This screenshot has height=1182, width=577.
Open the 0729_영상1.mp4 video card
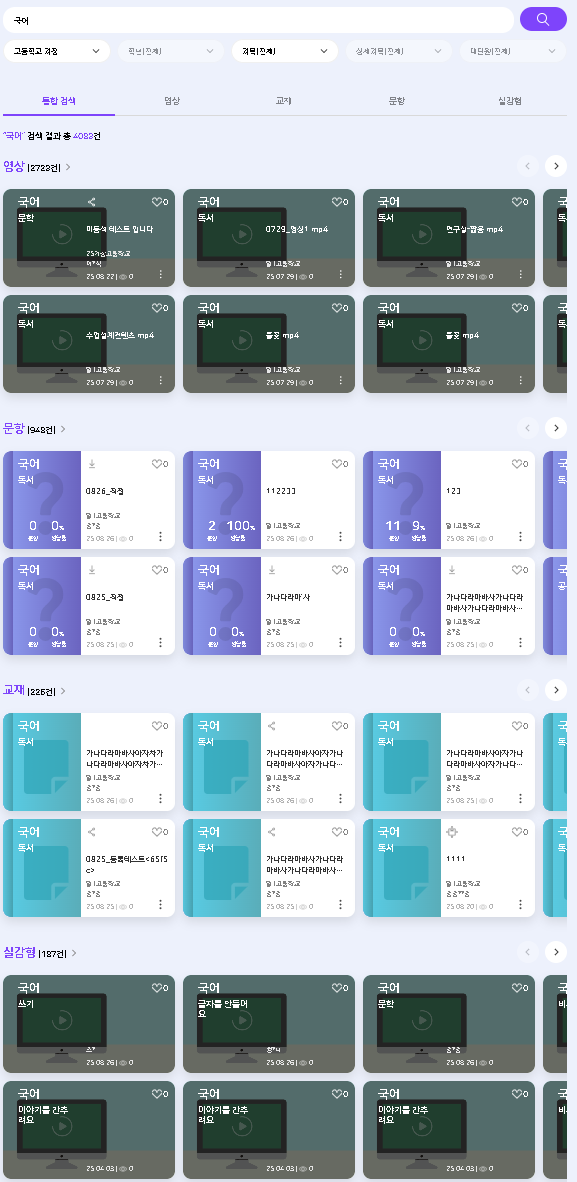(269, 238)
